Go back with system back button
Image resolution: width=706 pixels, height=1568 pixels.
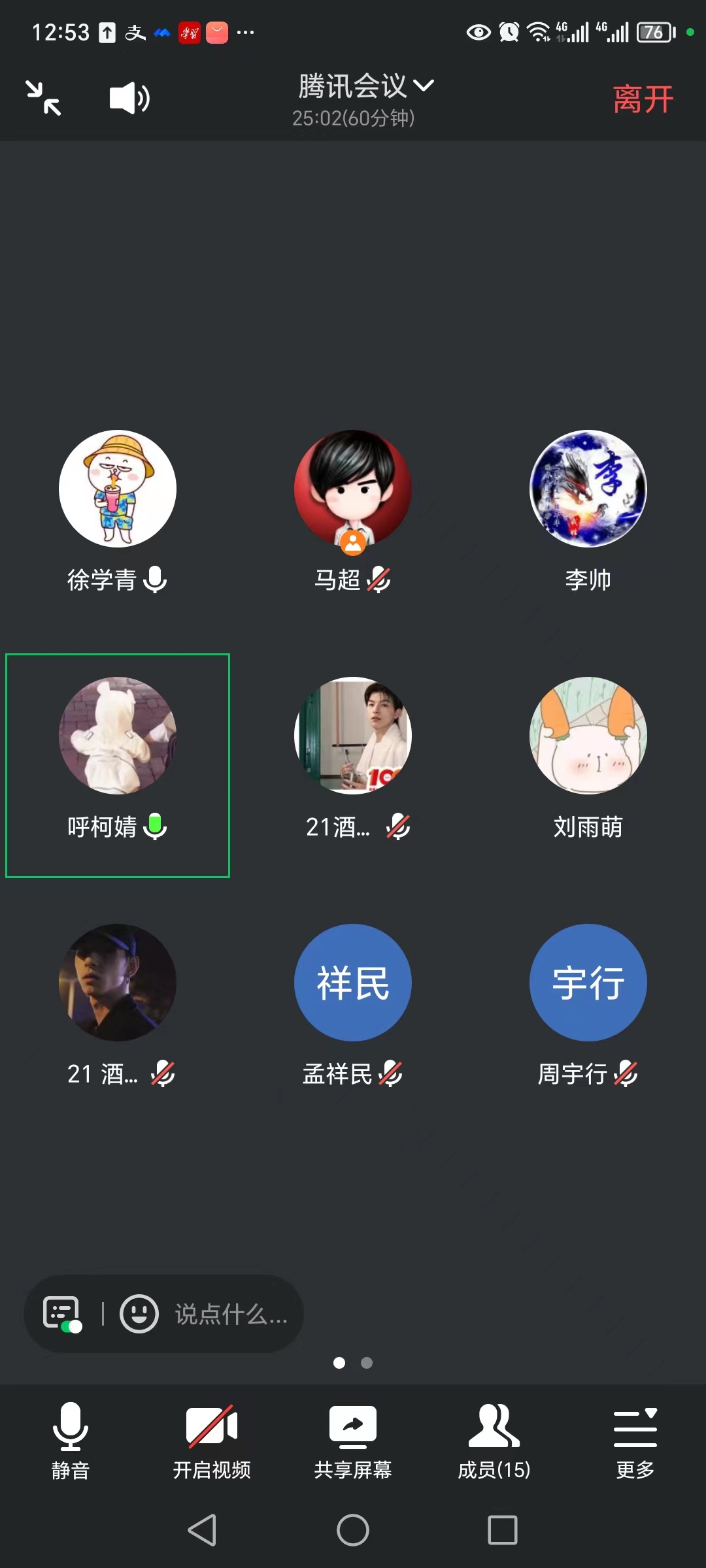click(x=202, y=1530)
